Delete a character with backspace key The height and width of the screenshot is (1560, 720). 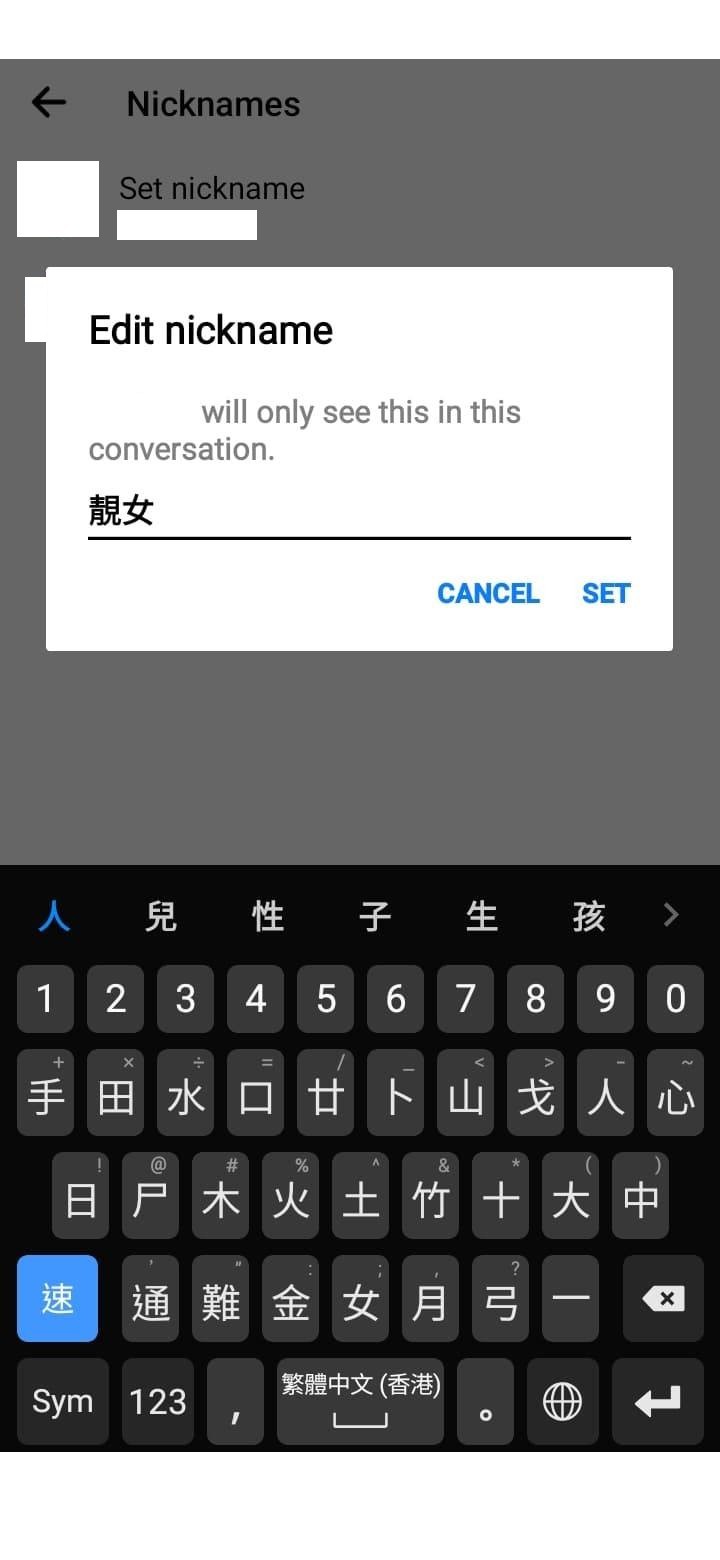662,1298
